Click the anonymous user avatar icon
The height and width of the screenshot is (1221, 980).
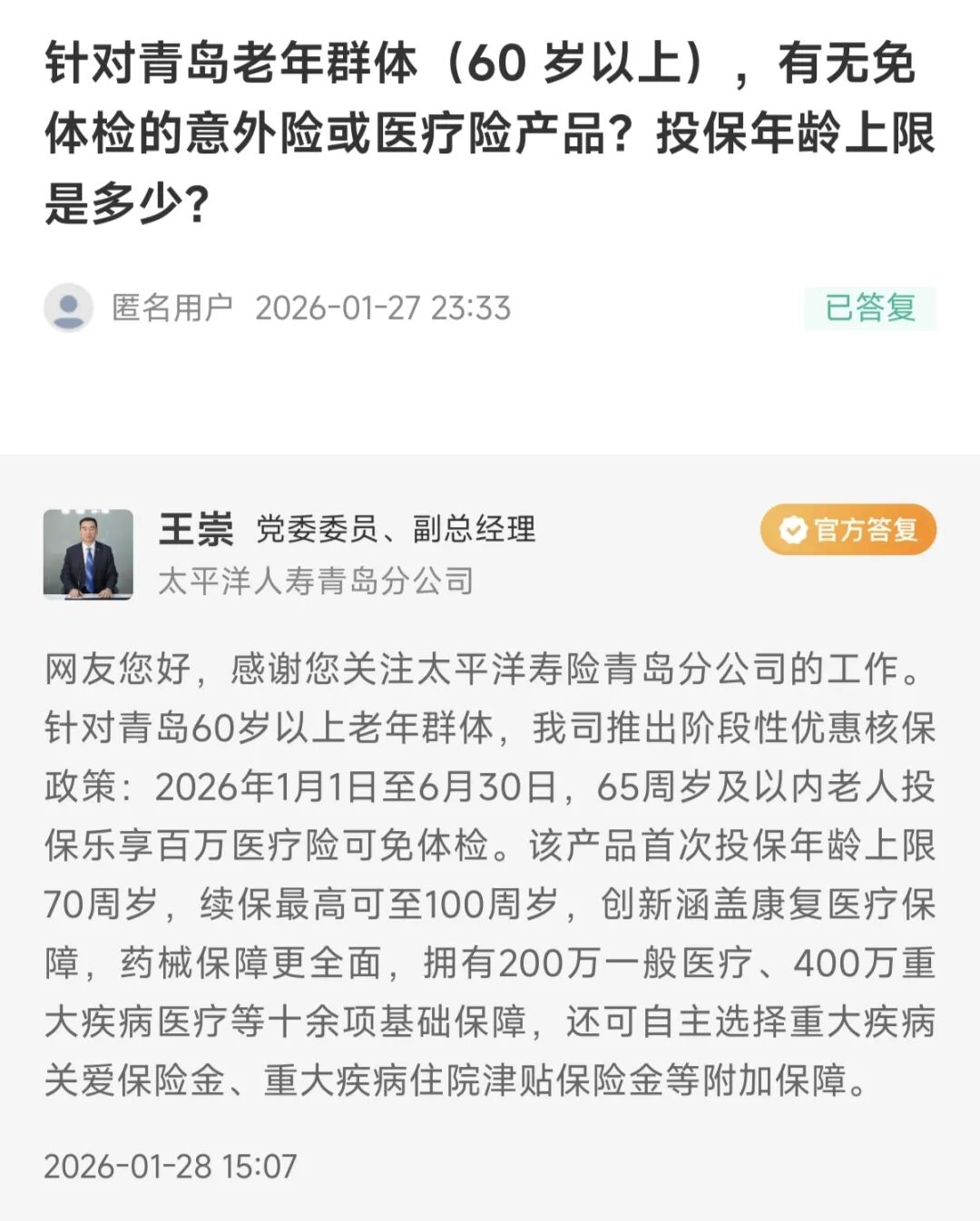coord(71,308)
